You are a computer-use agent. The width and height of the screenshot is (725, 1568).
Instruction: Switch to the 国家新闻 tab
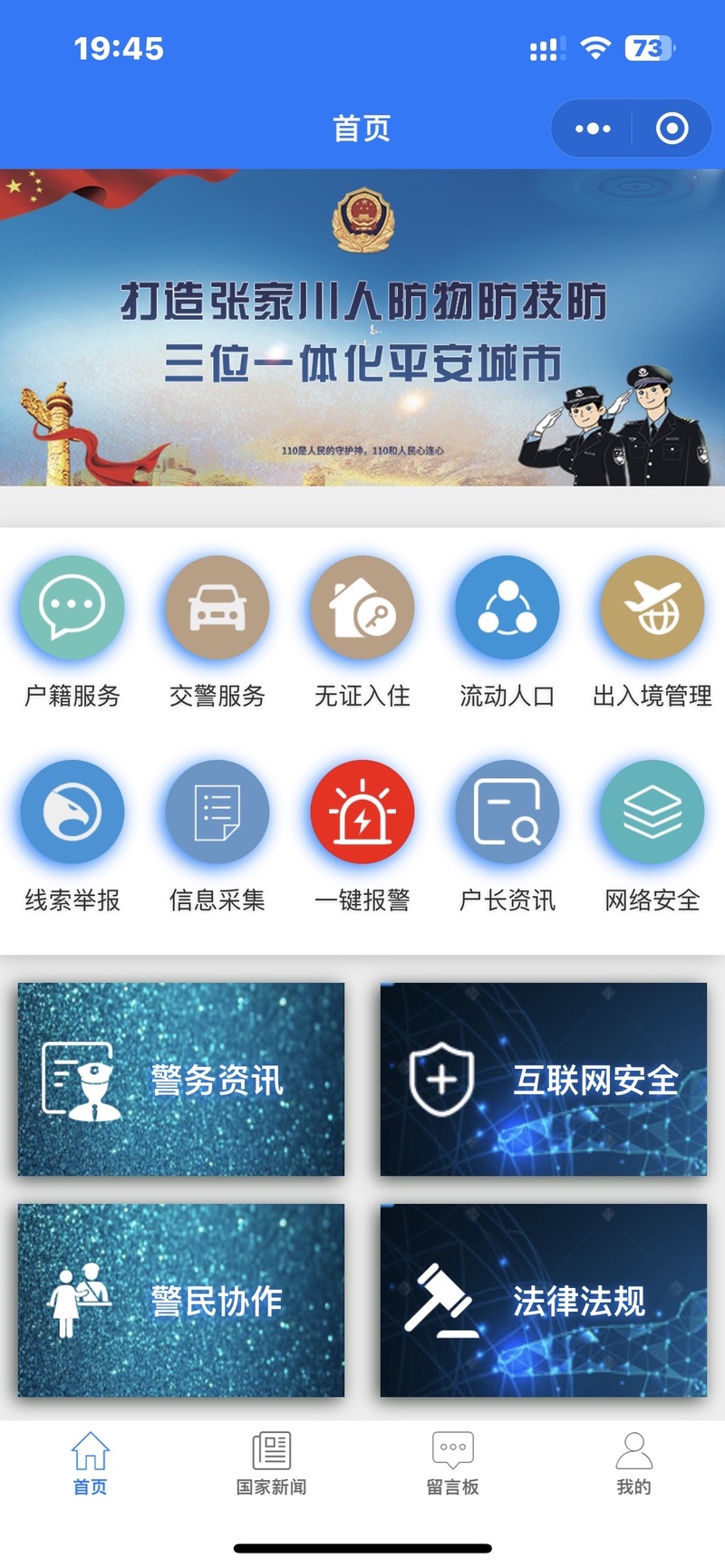click(x=272, y=1462)
